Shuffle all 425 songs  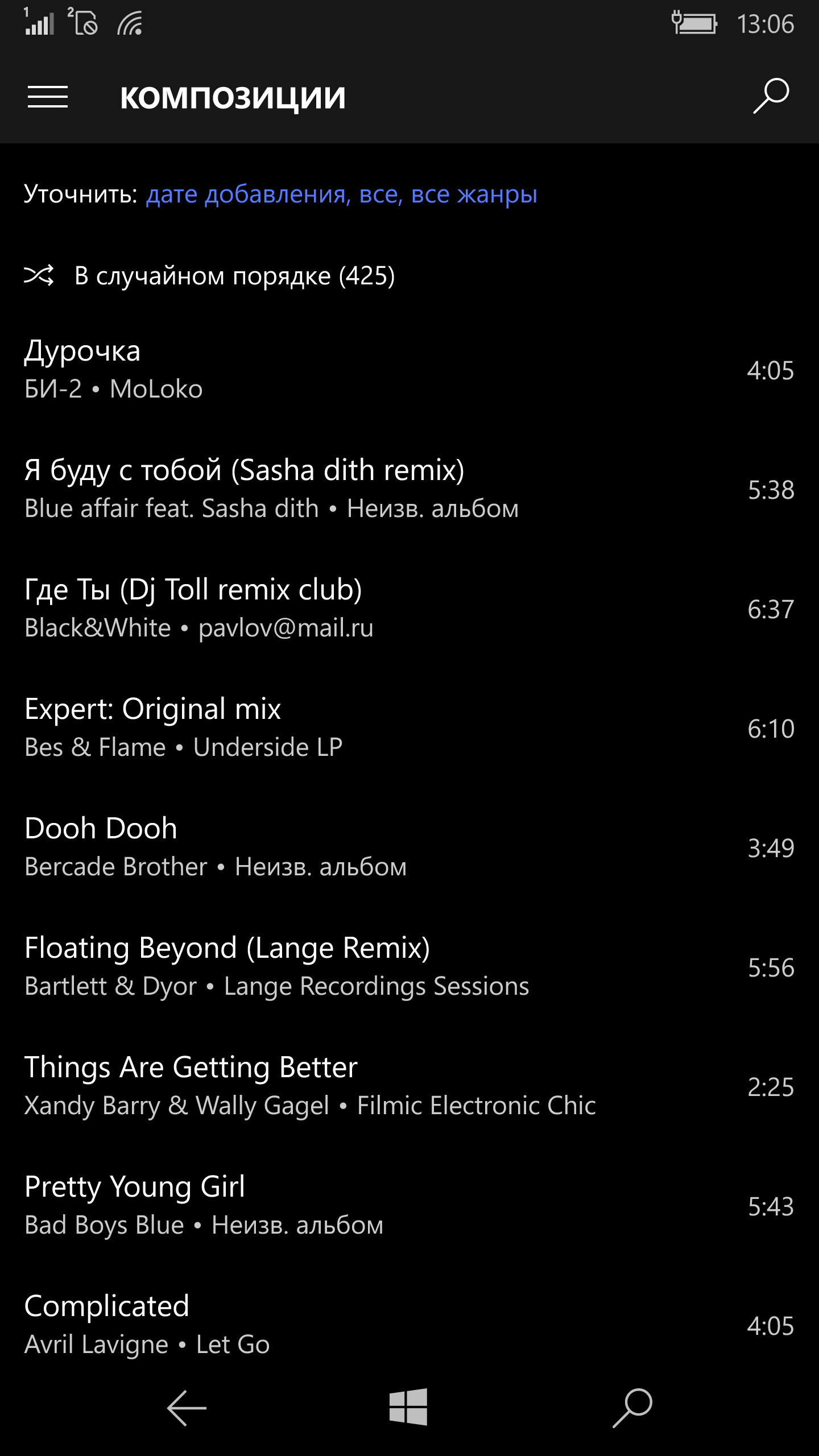[209, 276]
